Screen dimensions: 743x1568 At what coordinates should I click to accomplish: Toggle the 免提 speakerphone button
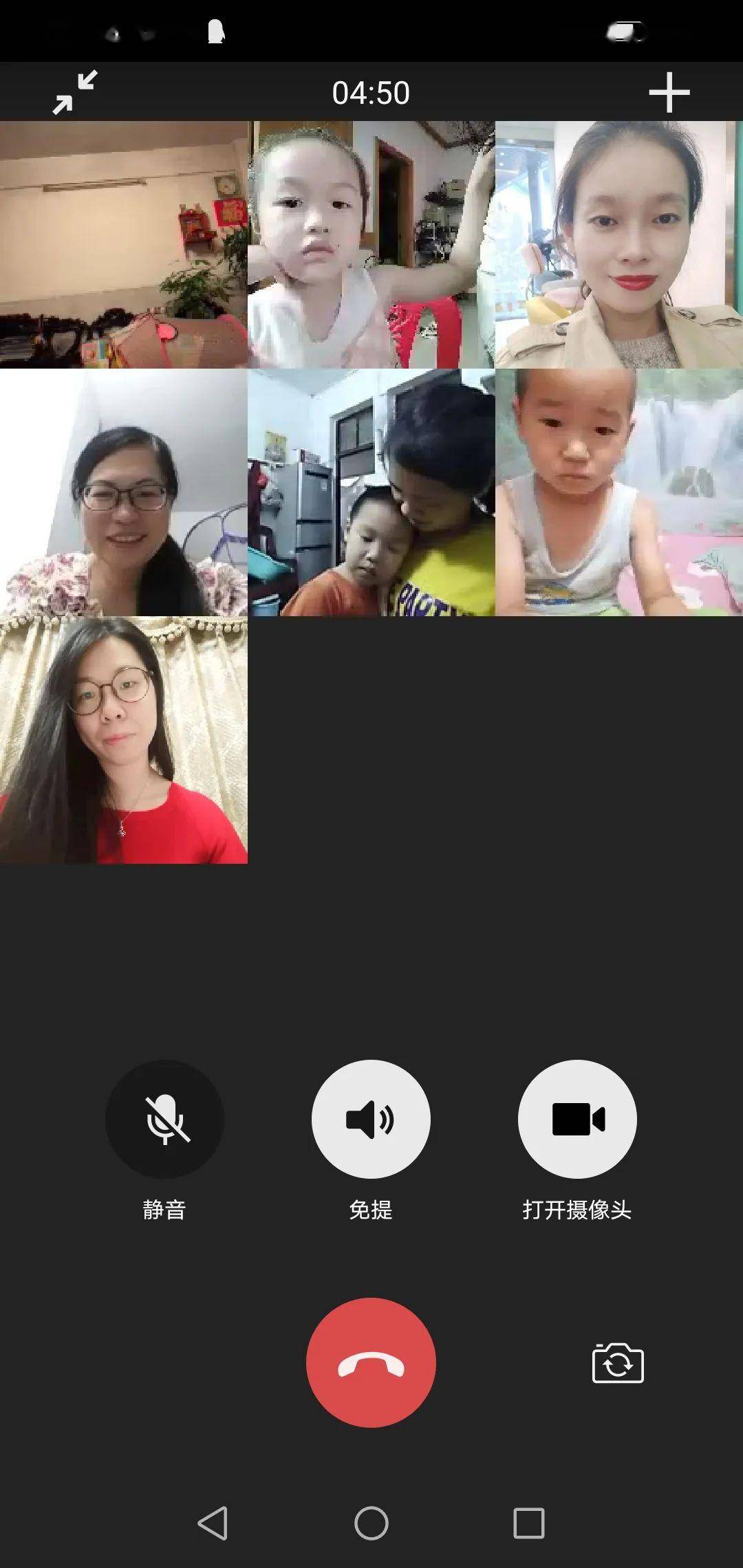click(x=371, y=1119)
